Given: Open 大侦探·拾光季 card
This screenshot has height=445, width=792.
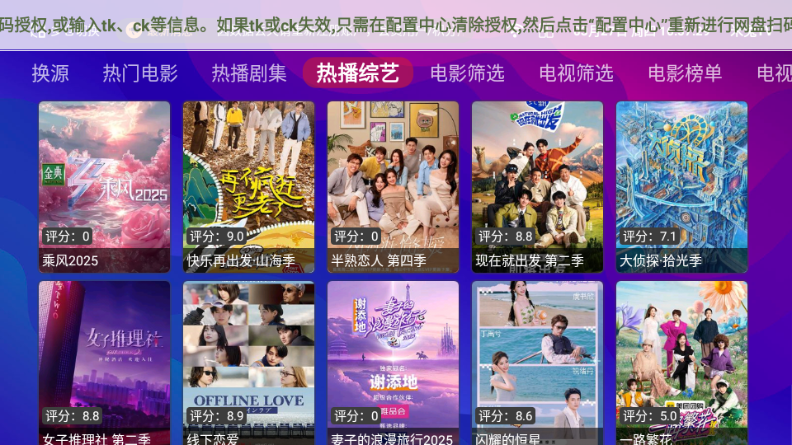Looking at the screenshot, I should 682,187.
